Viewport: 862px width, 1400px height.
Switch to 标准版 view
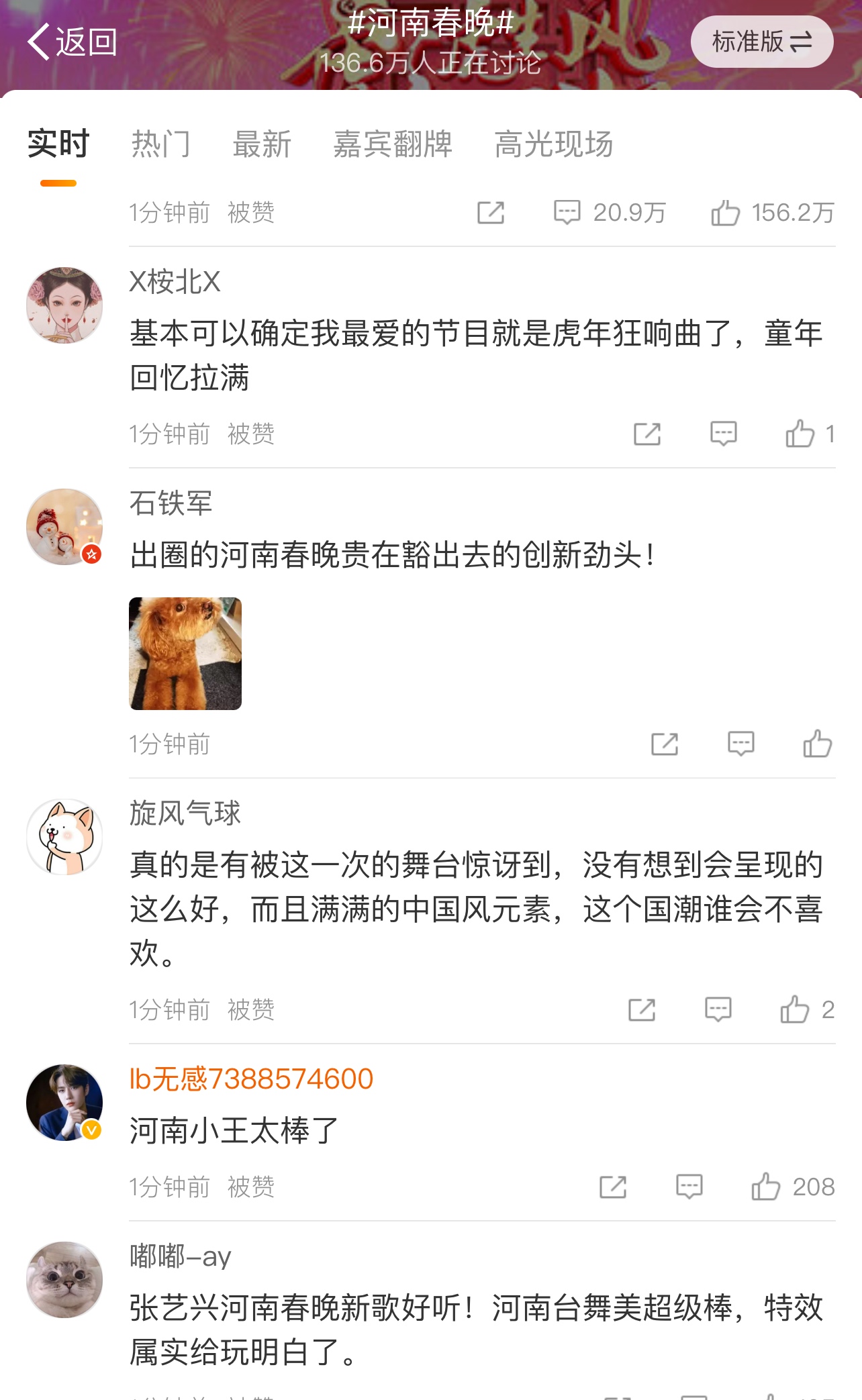tap(761, 42)
